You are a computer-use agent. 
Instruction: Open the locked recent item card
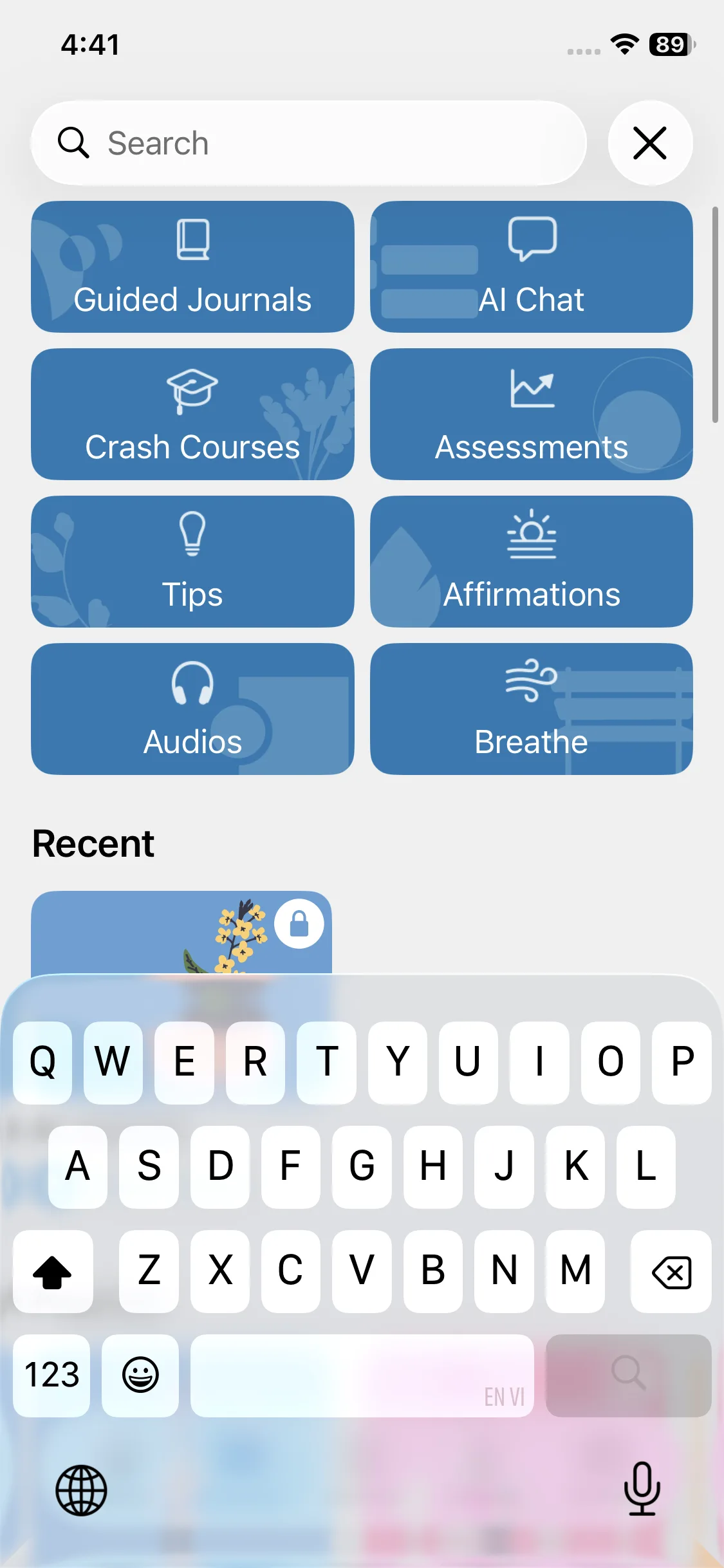coord(181,932)
